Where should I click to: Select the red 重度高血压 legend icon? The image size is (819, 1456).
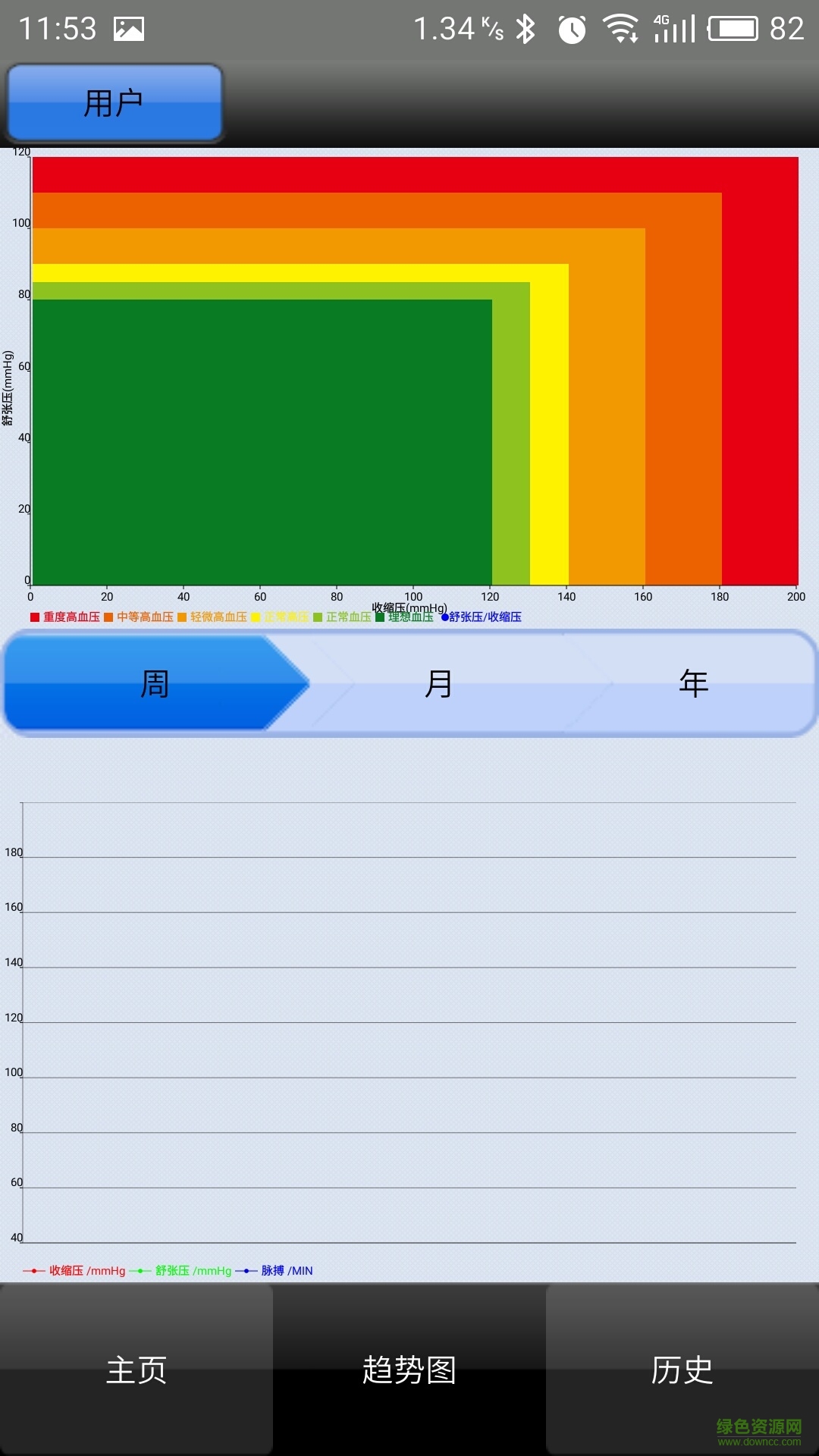[33, 617]
